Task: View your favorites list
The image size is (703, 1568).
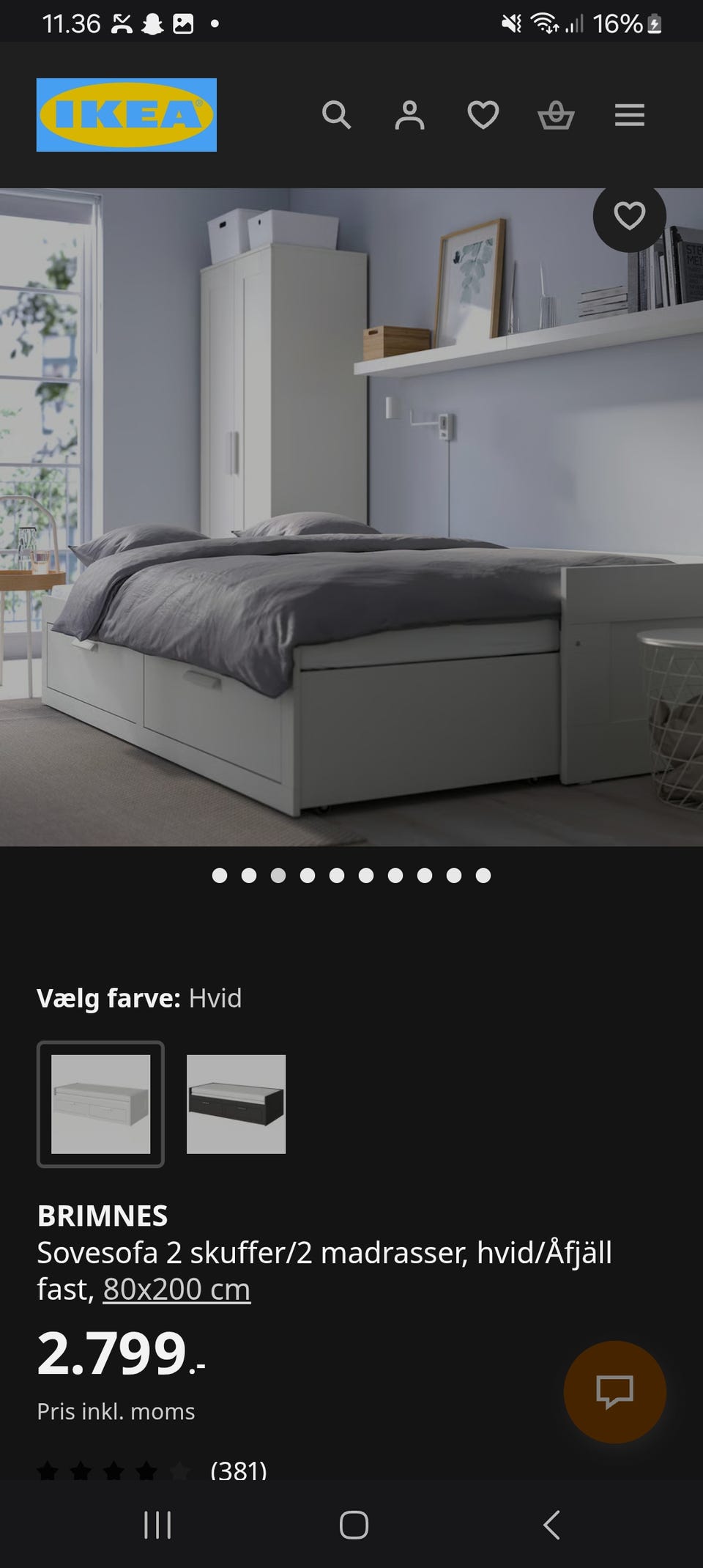Action: point(483,115)
